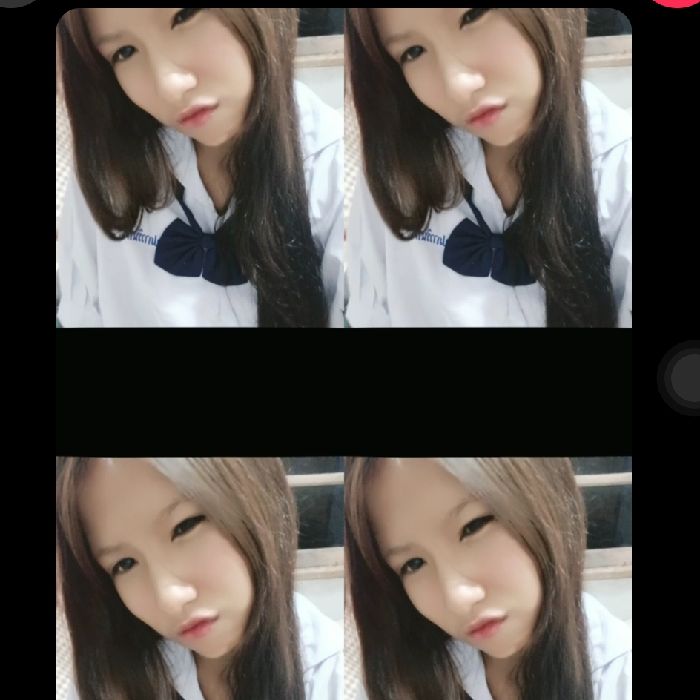Viewport: 700px width, 700px height.
Task: Tap the grey round floating button
Action: [x=685, y=377]
